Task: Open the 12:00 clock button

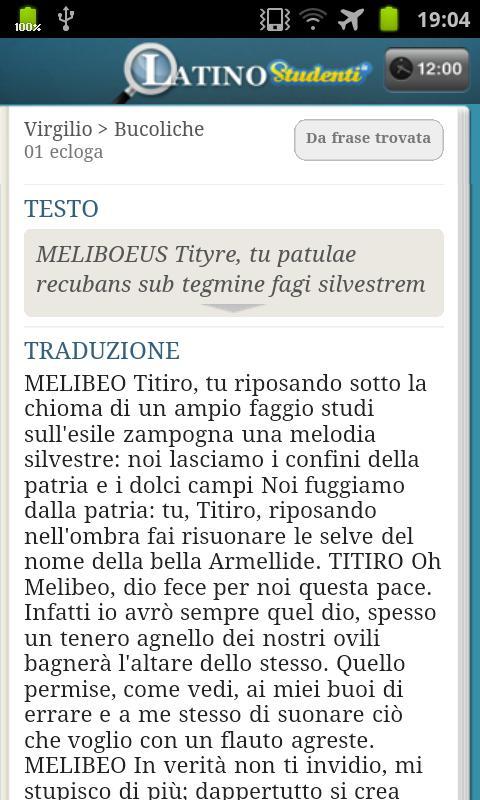Action: point(427,70)
